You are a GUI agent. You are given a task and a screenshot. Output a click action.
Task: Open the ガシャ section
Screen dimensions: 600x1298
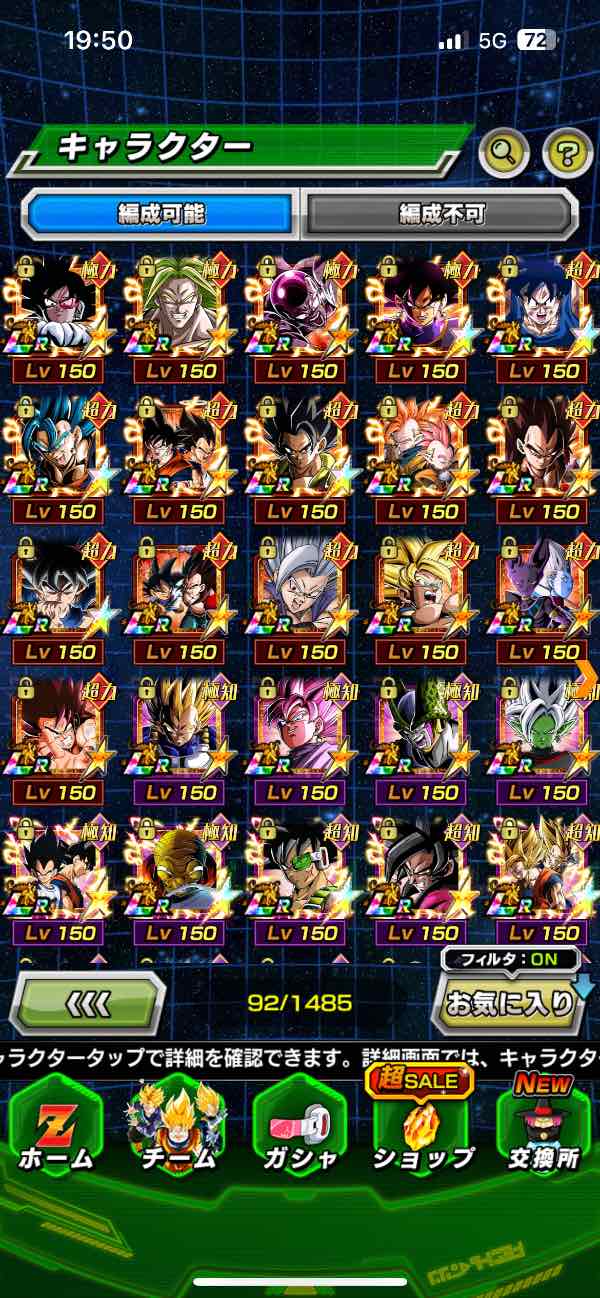(x=299, y=1125)
